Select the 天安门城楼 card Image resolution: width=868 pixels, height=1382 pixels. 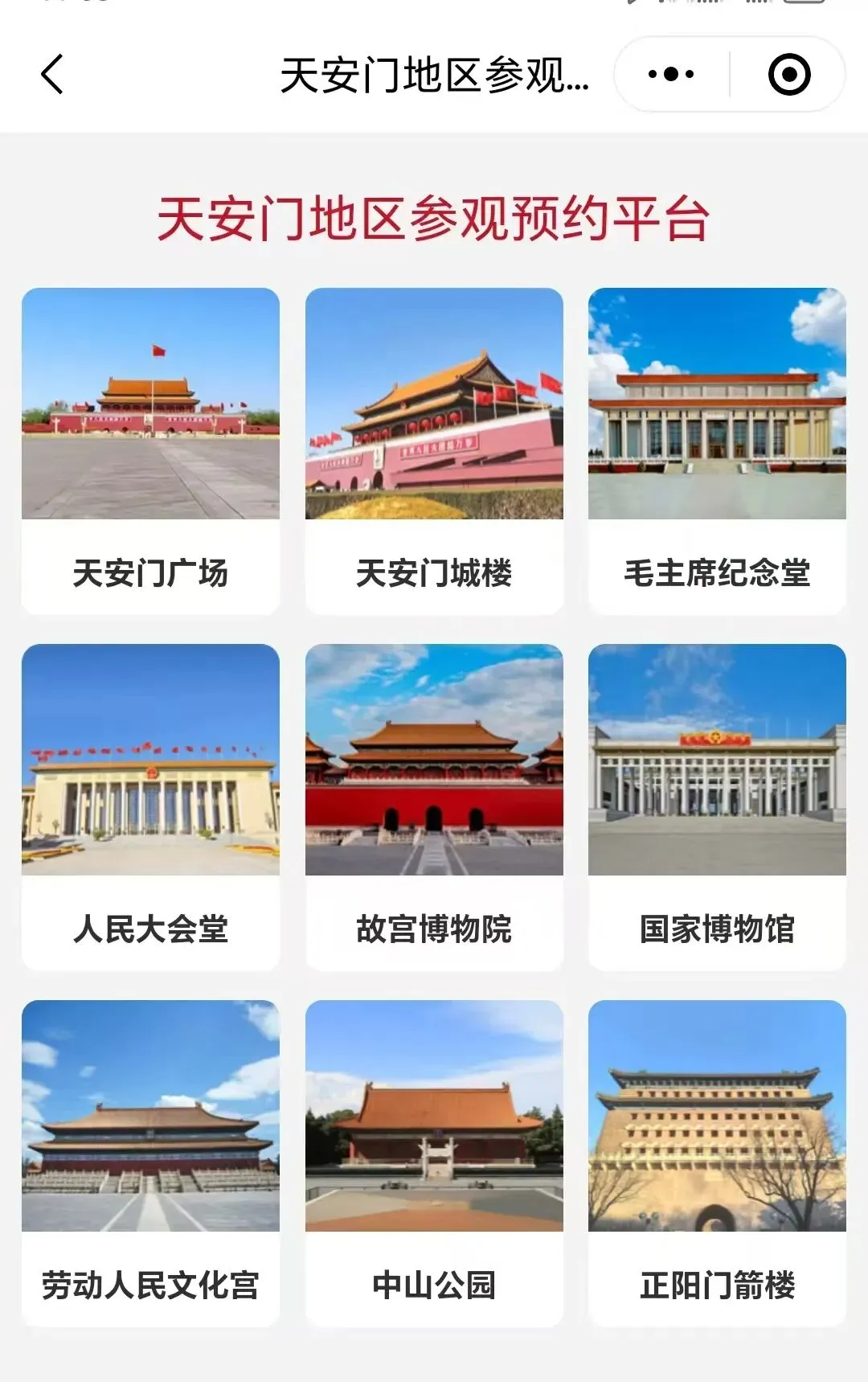(434, 450)
